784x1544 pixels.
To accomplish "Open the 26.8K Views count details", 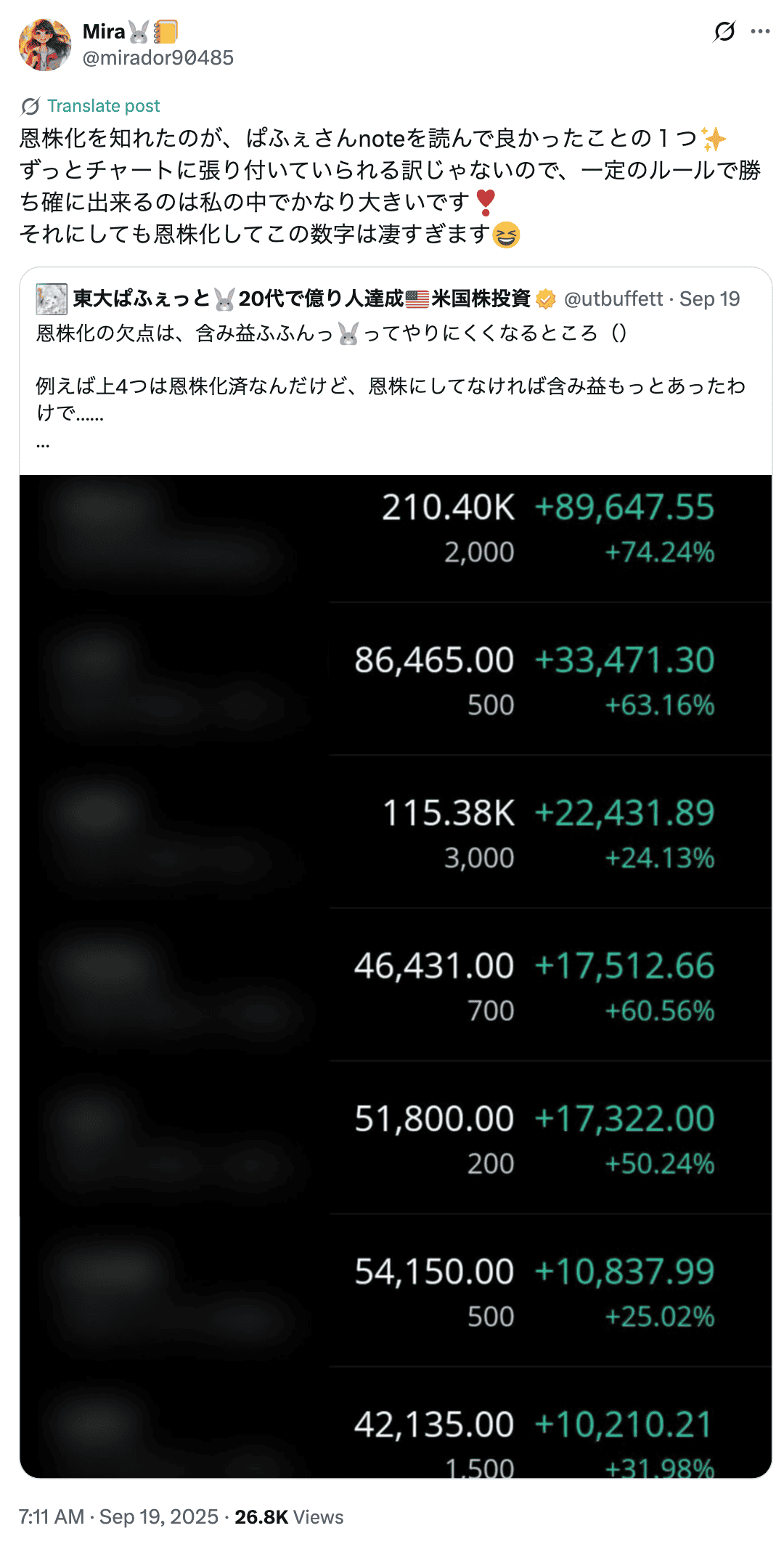I will [x=288, y=1516].
